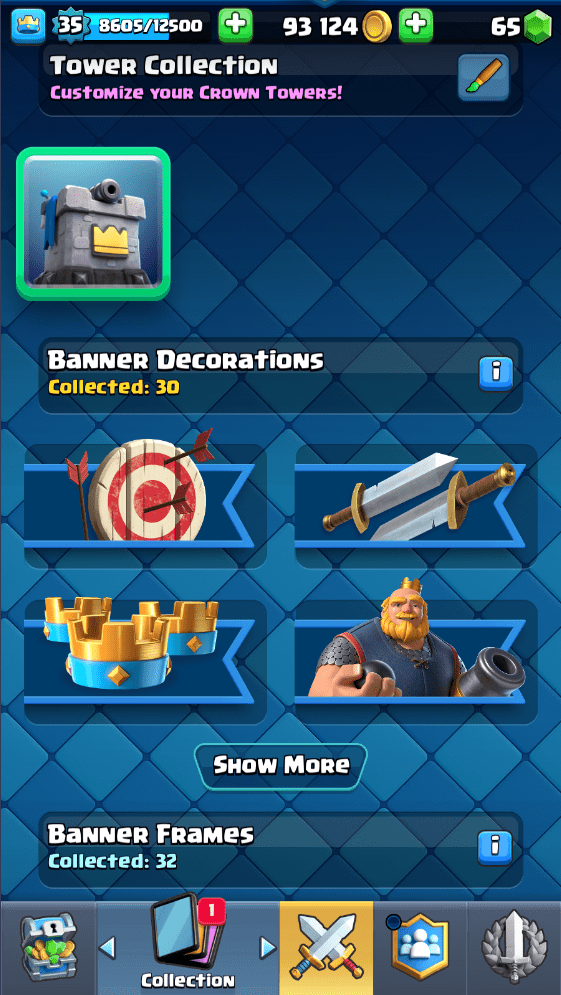Open Banner Frames info button
561x995 pixels.
click(496, 847)
